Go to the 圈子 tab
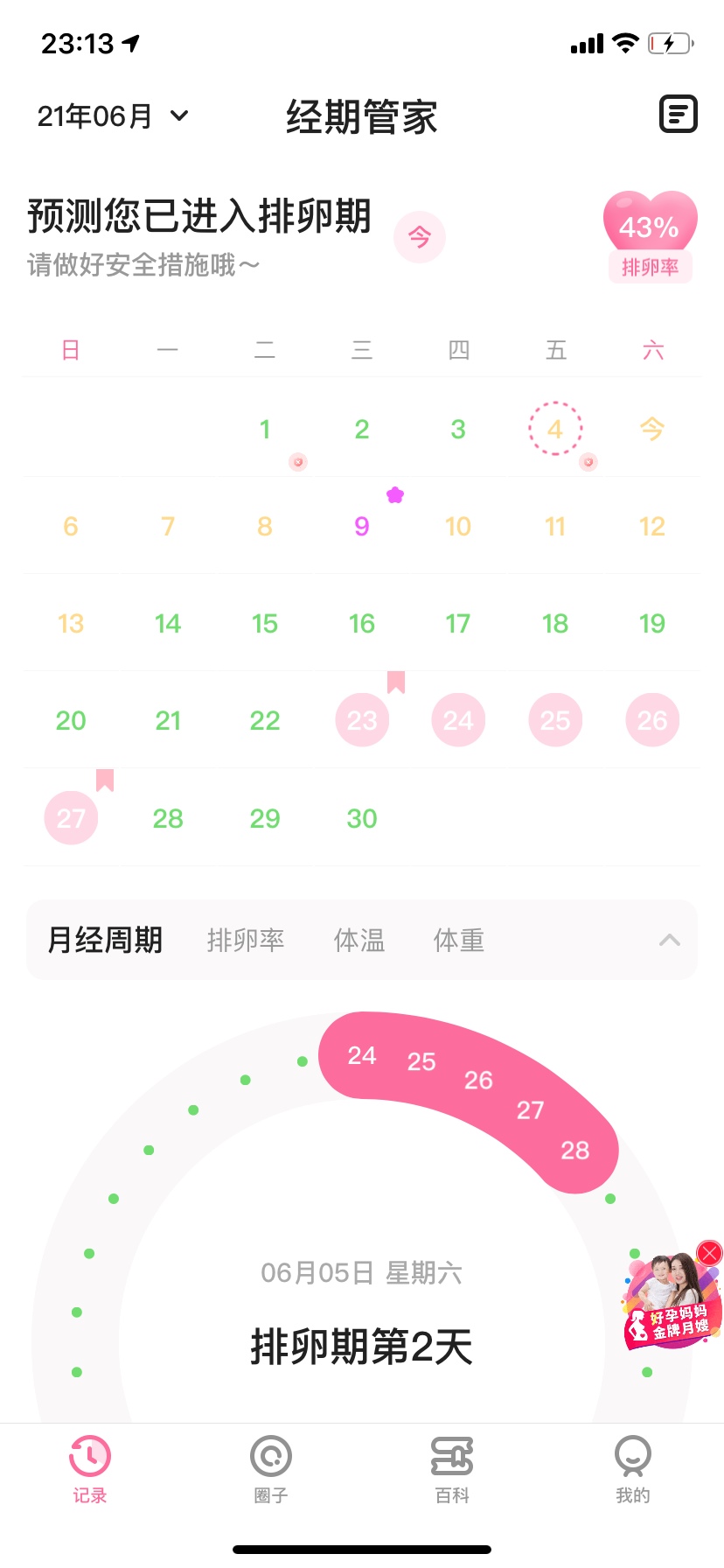The width and height of the screenshot is (724, 1568). (271, 1468)
